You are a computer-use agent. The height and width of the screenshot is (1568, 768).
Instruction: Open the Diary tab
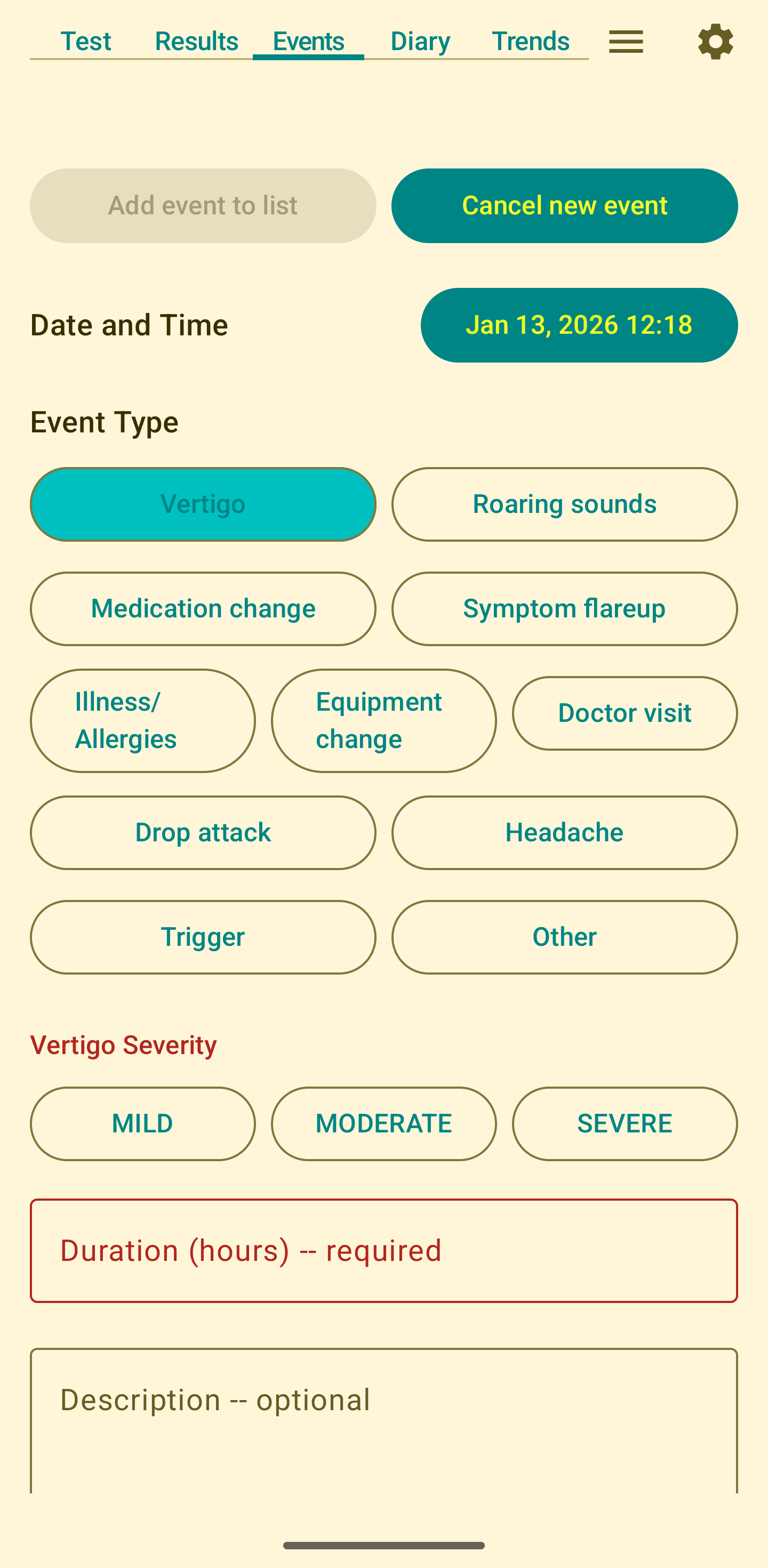point(420,41)
